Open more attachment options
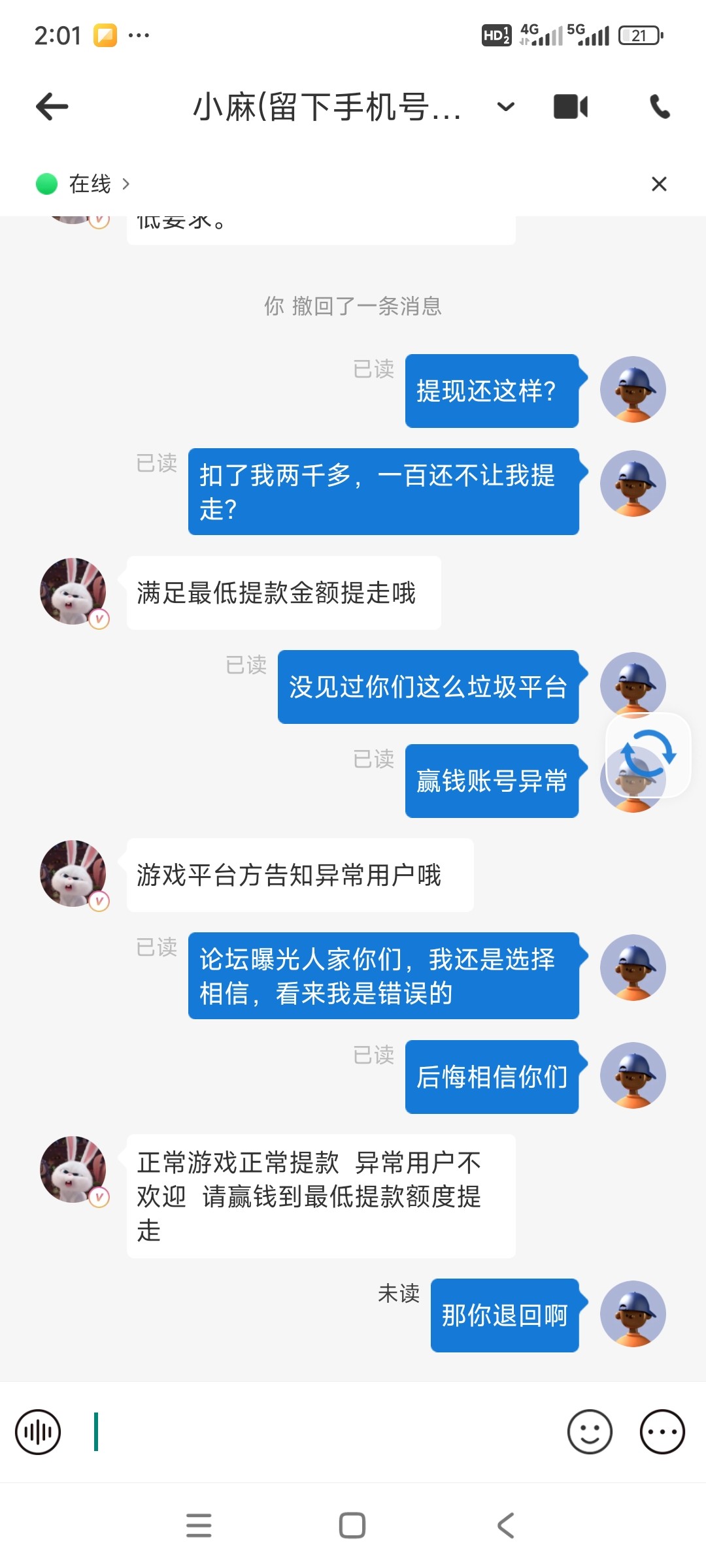The height and width of the screenshot is (1568, 706). [662, 1431]
